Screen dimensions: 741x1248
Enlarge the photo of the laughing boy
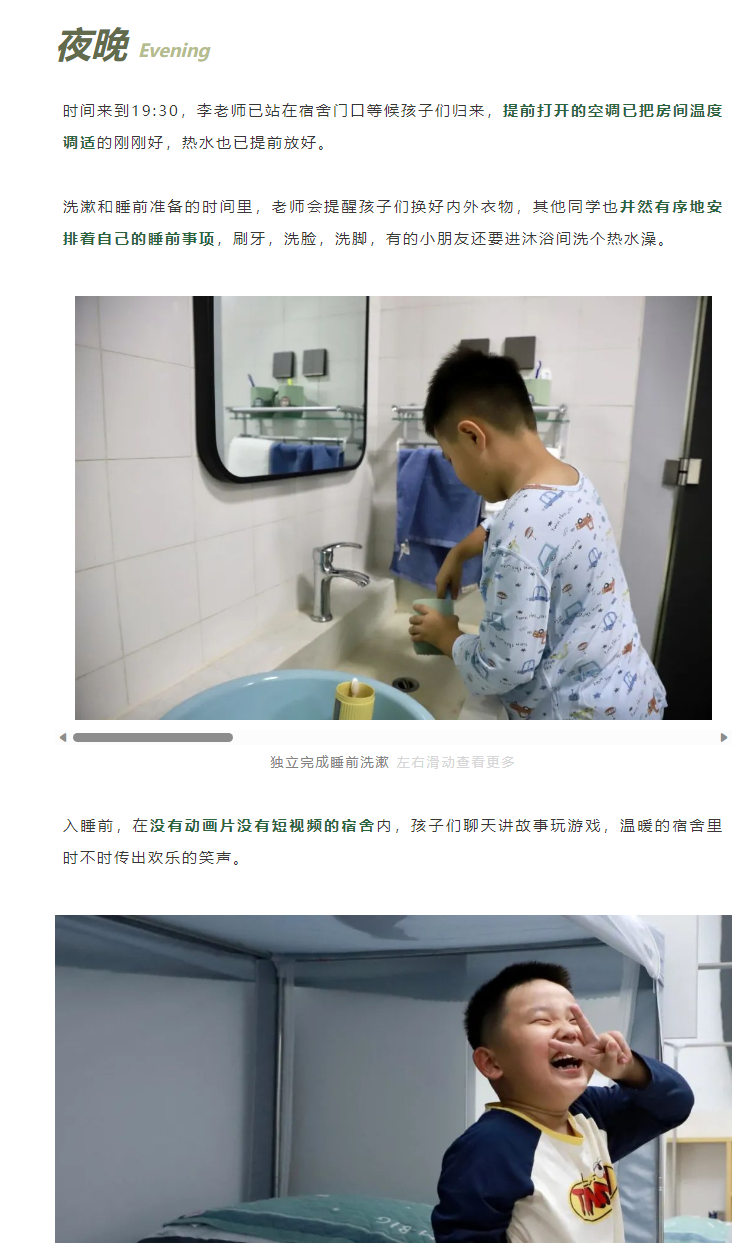[393, 1080]
